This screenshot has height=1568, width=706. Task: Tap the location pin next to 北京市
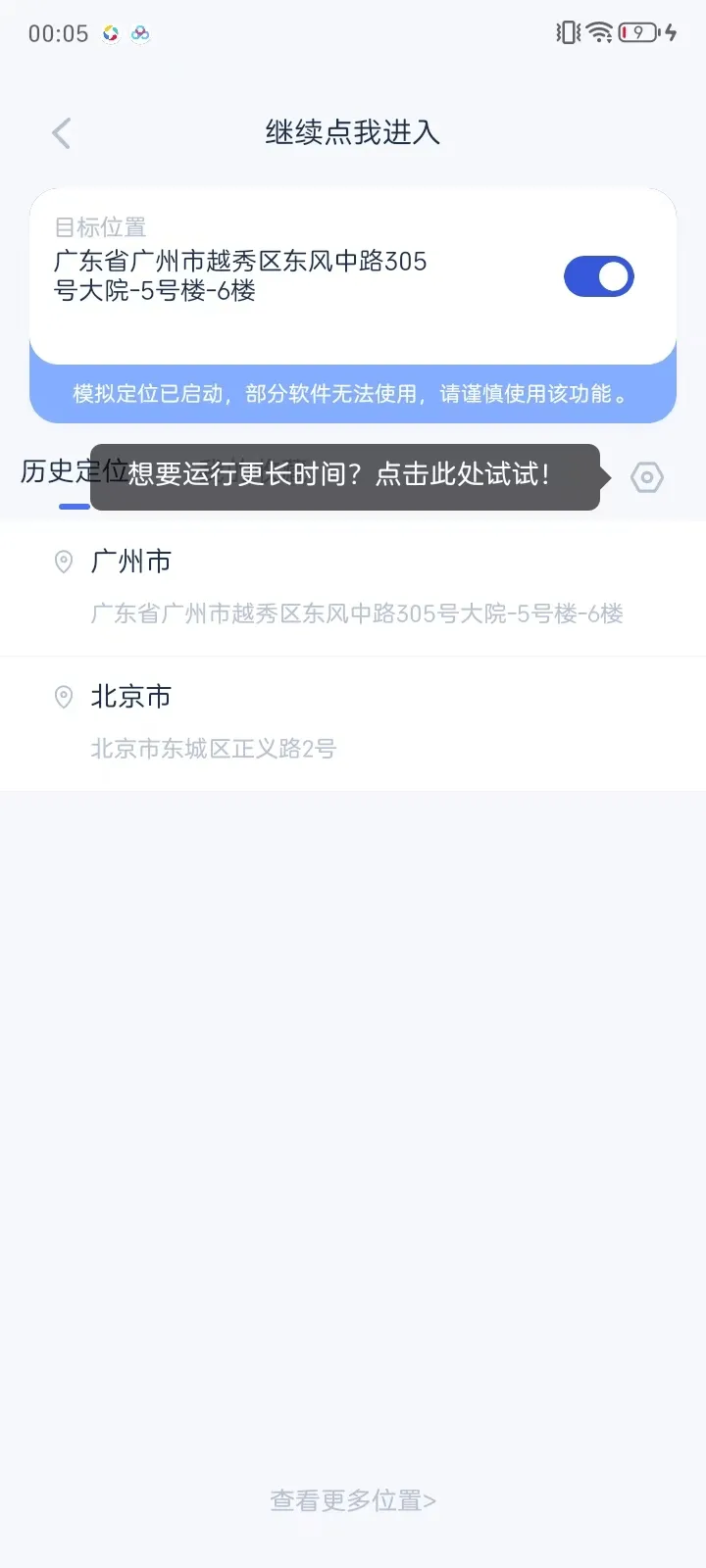63,696
